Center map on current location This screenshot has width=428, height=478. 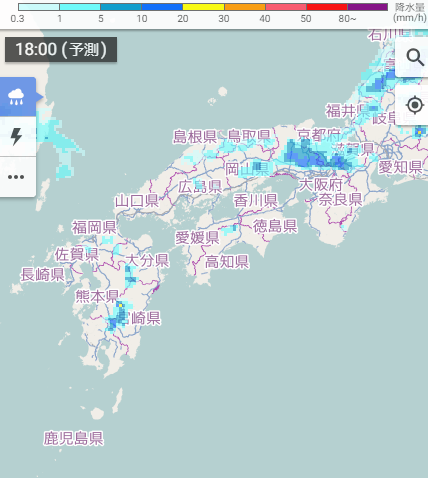pos(414,105)
